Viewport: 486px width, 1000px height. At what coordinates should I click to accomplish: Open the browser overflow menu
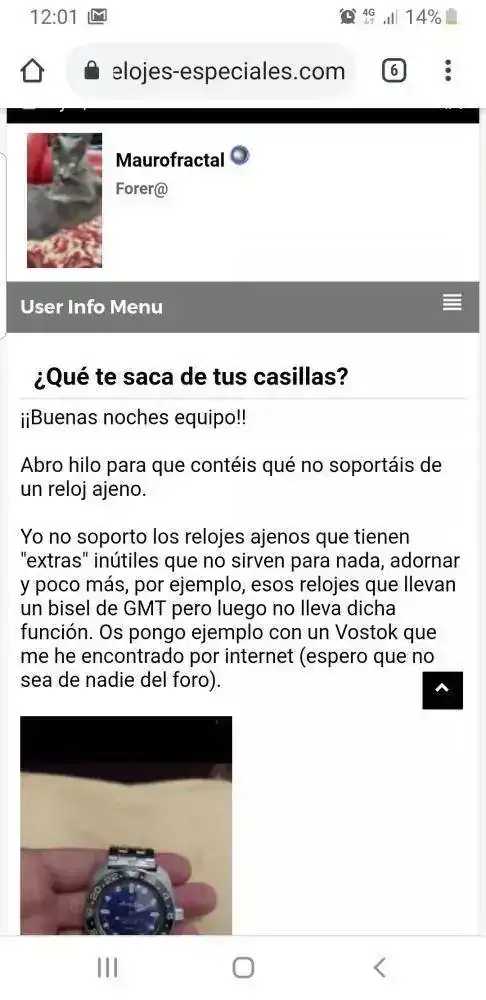tap(448, 71)
